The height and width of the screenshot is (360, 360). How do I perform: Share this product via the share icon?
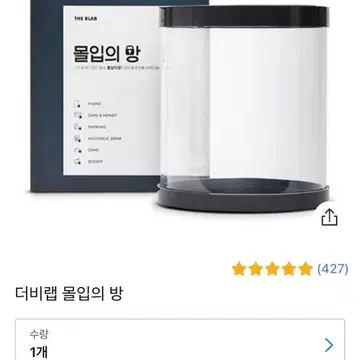click(329, 219)
